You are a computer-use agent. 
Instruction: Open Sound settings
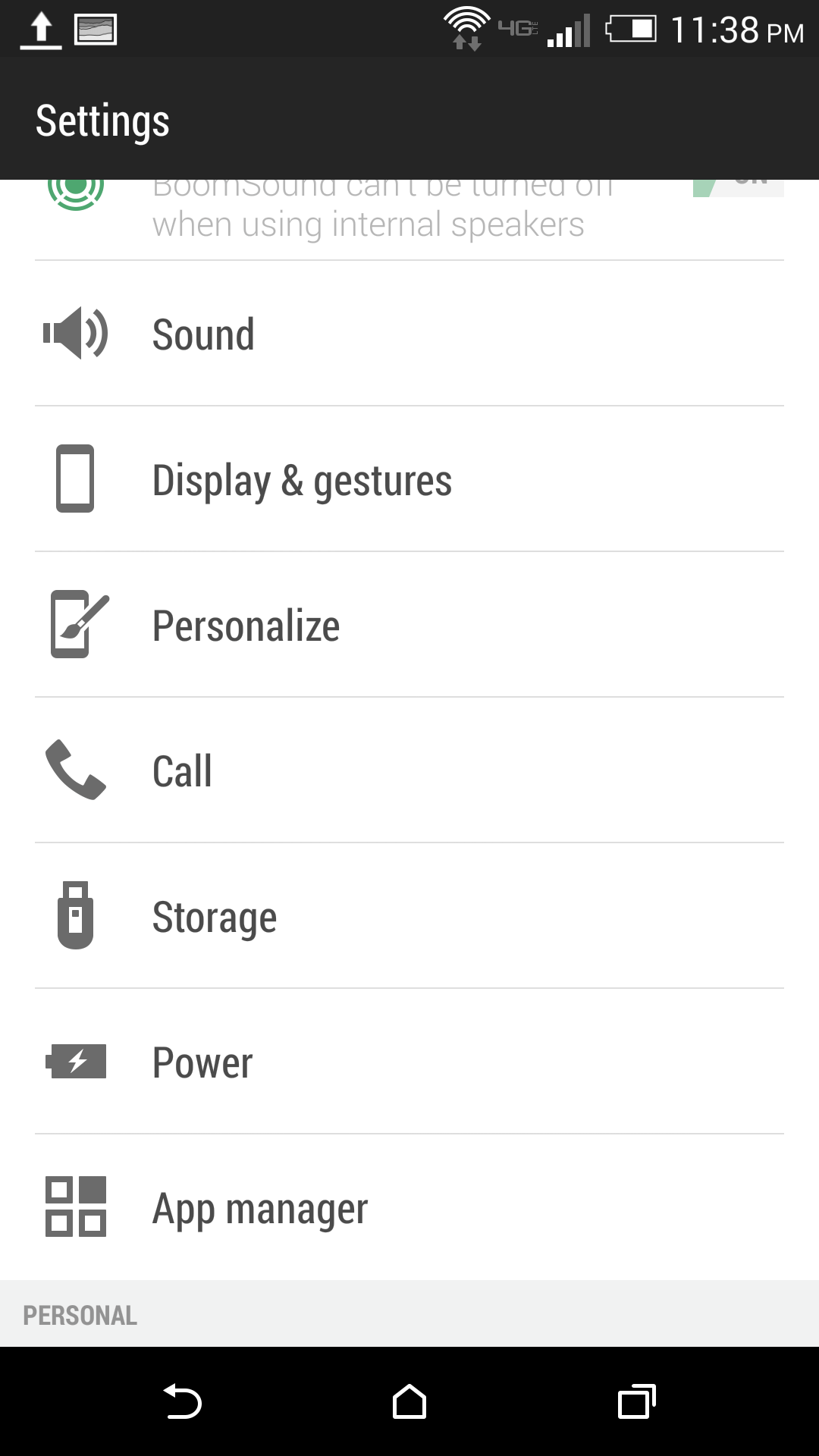pos(409,334)
